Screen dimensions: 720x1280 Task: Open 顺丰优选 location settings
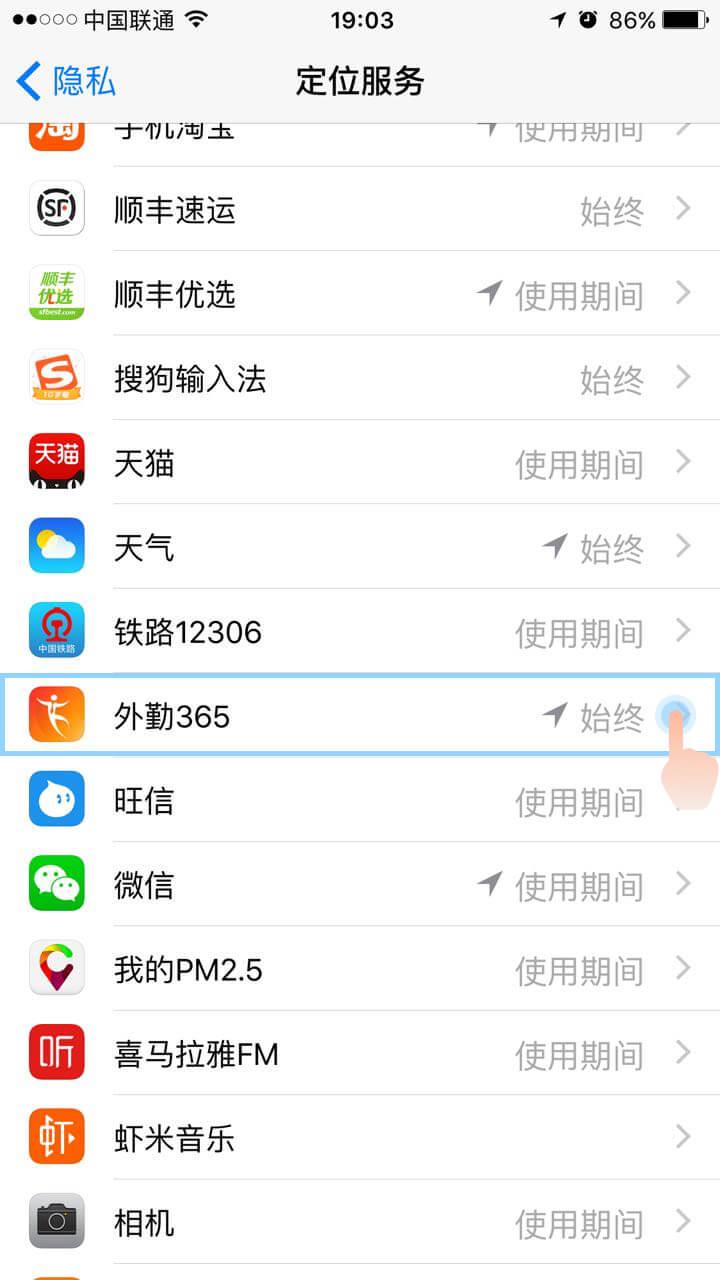360,294
